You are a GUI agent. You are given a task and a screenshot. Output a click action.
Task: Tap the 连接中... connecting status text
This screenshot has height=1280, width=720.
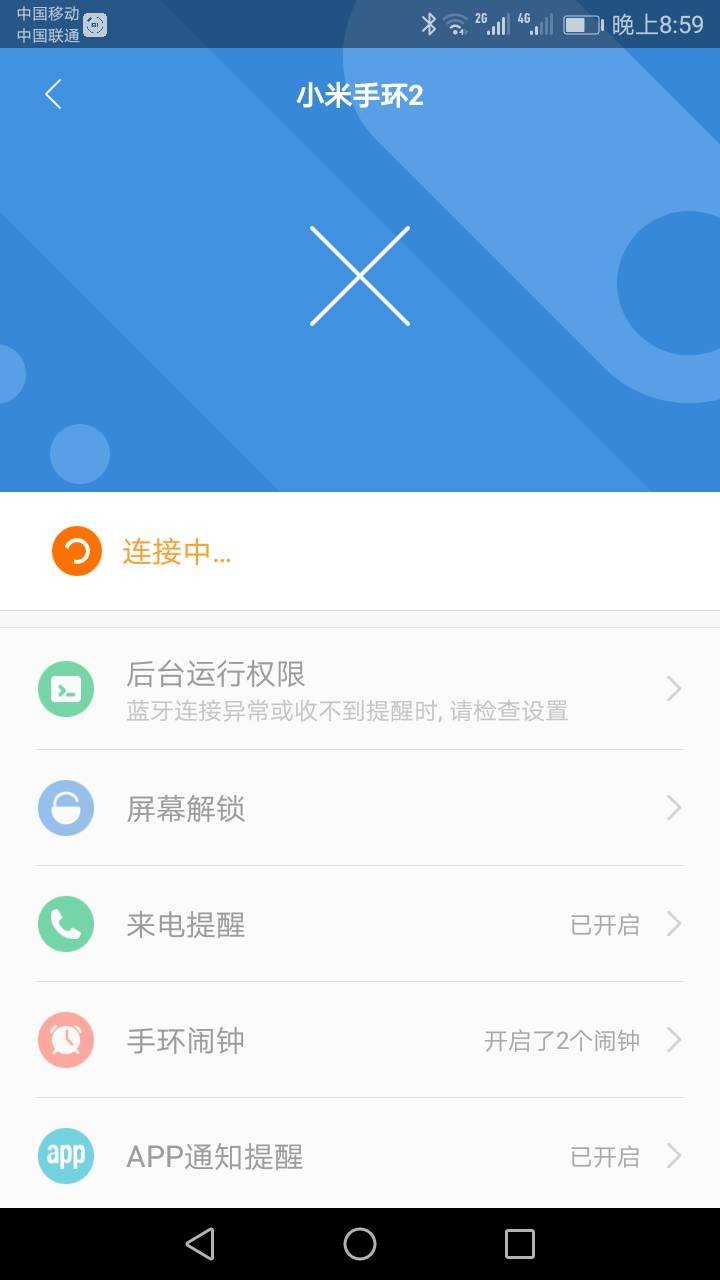(175, 551)
